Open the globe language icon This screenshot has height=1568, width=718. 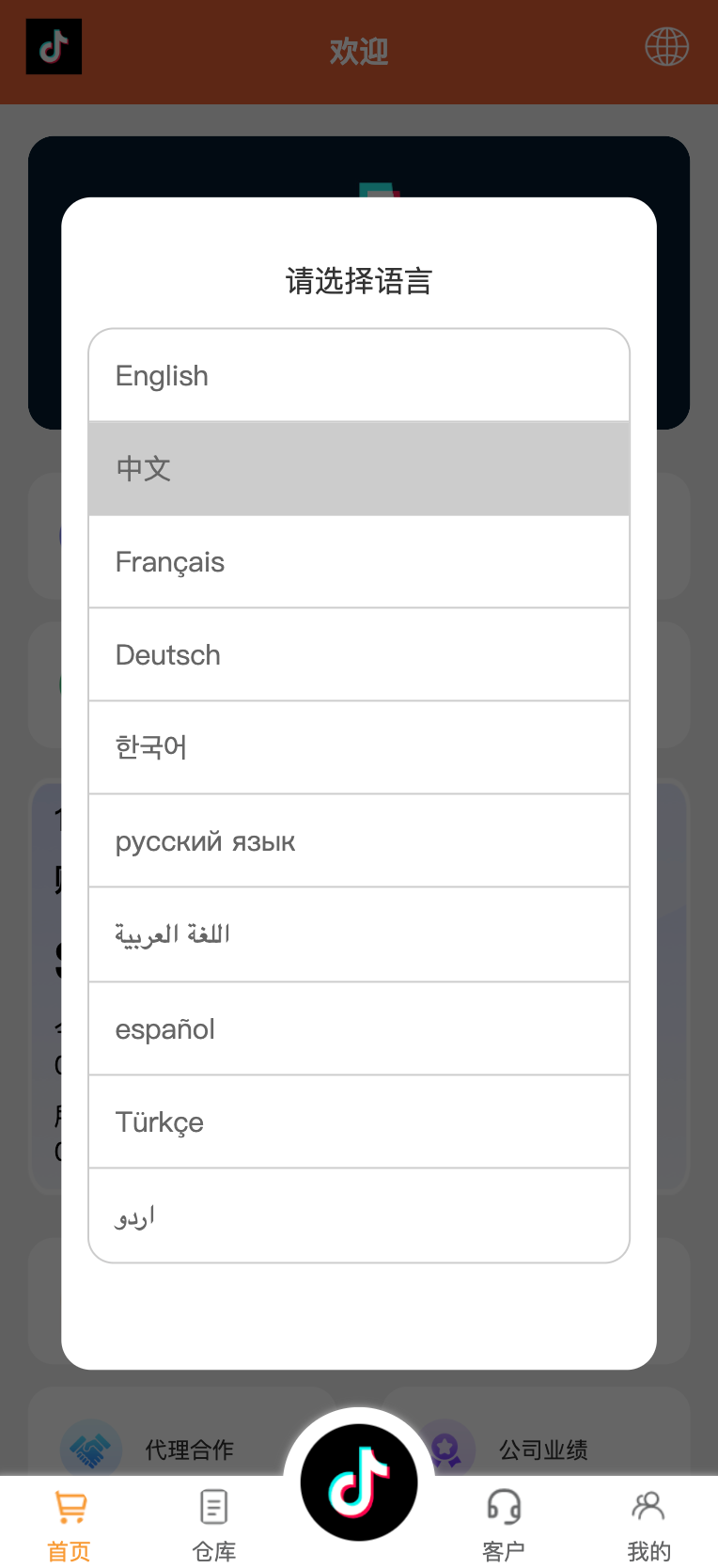tap(666, 47)
